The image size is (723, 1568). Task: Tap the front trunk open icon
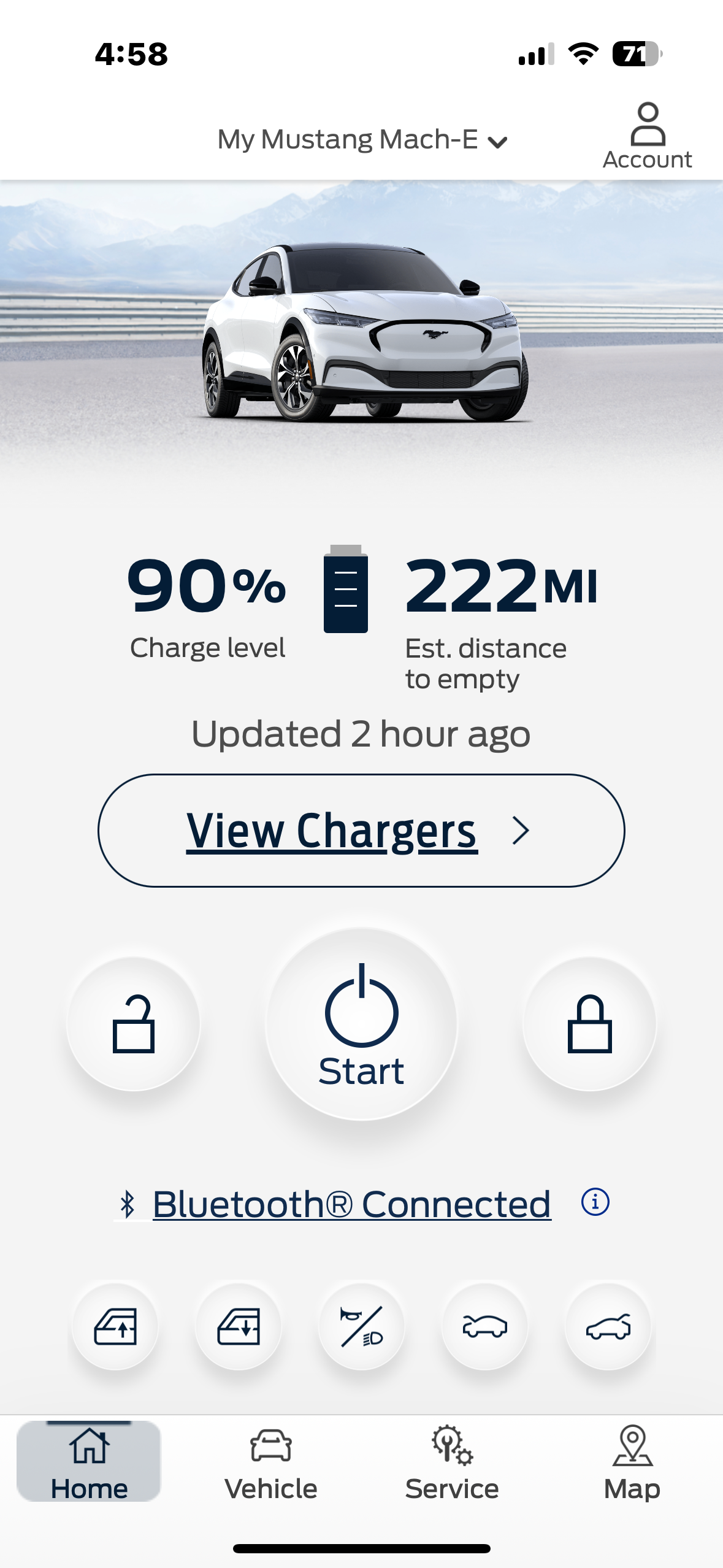[x=484, y=1326]
